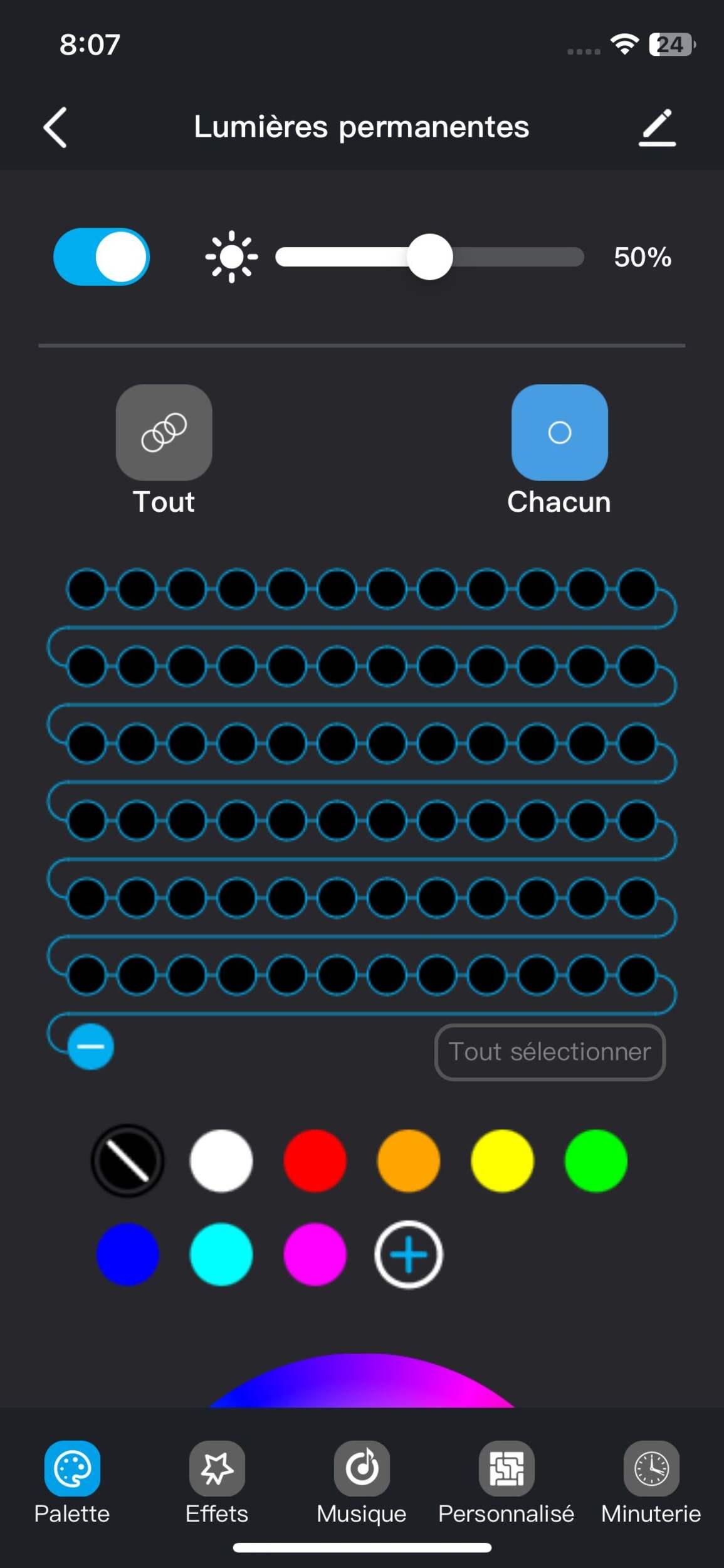Add a custom color with plus
The height and width of the screenshot is (1568, 724).
click(x=409, y=1254)
